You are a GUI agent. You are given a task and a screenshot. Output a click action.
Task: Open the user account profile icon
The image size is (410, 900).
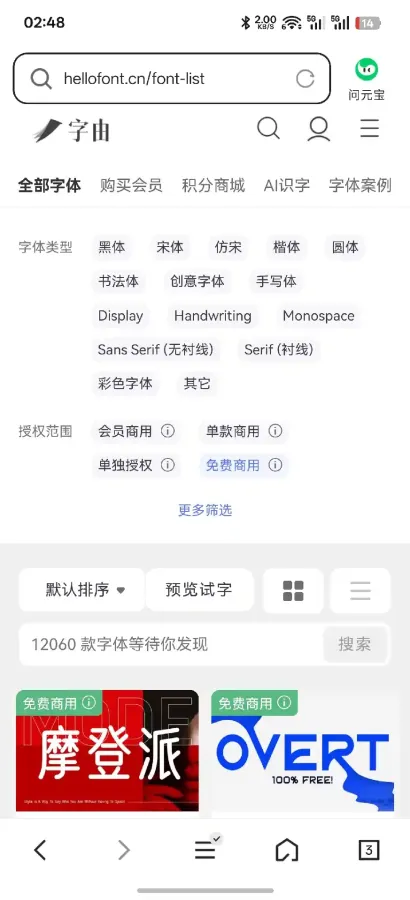click(318, 129)
